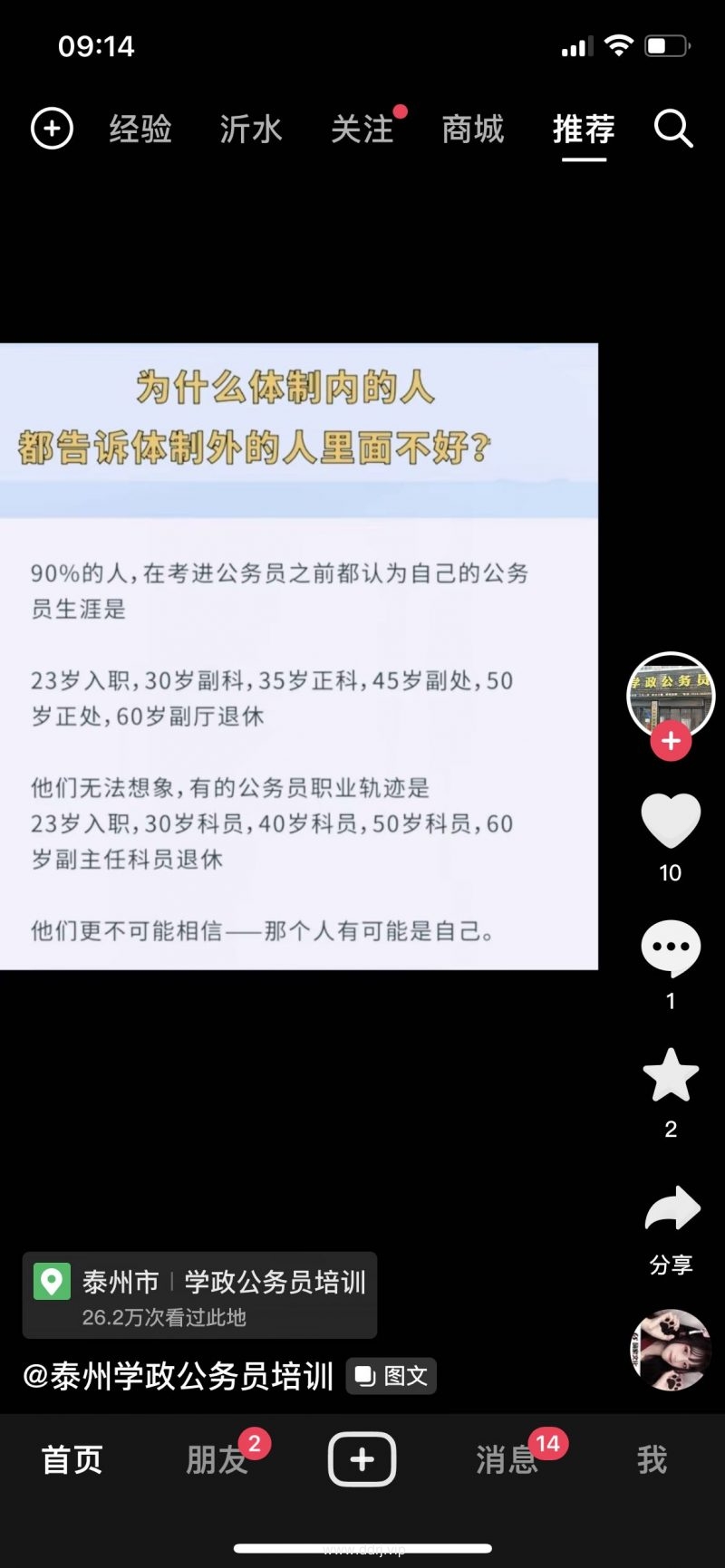
Task: Open the 关注 feed tab
Action: 362,129
